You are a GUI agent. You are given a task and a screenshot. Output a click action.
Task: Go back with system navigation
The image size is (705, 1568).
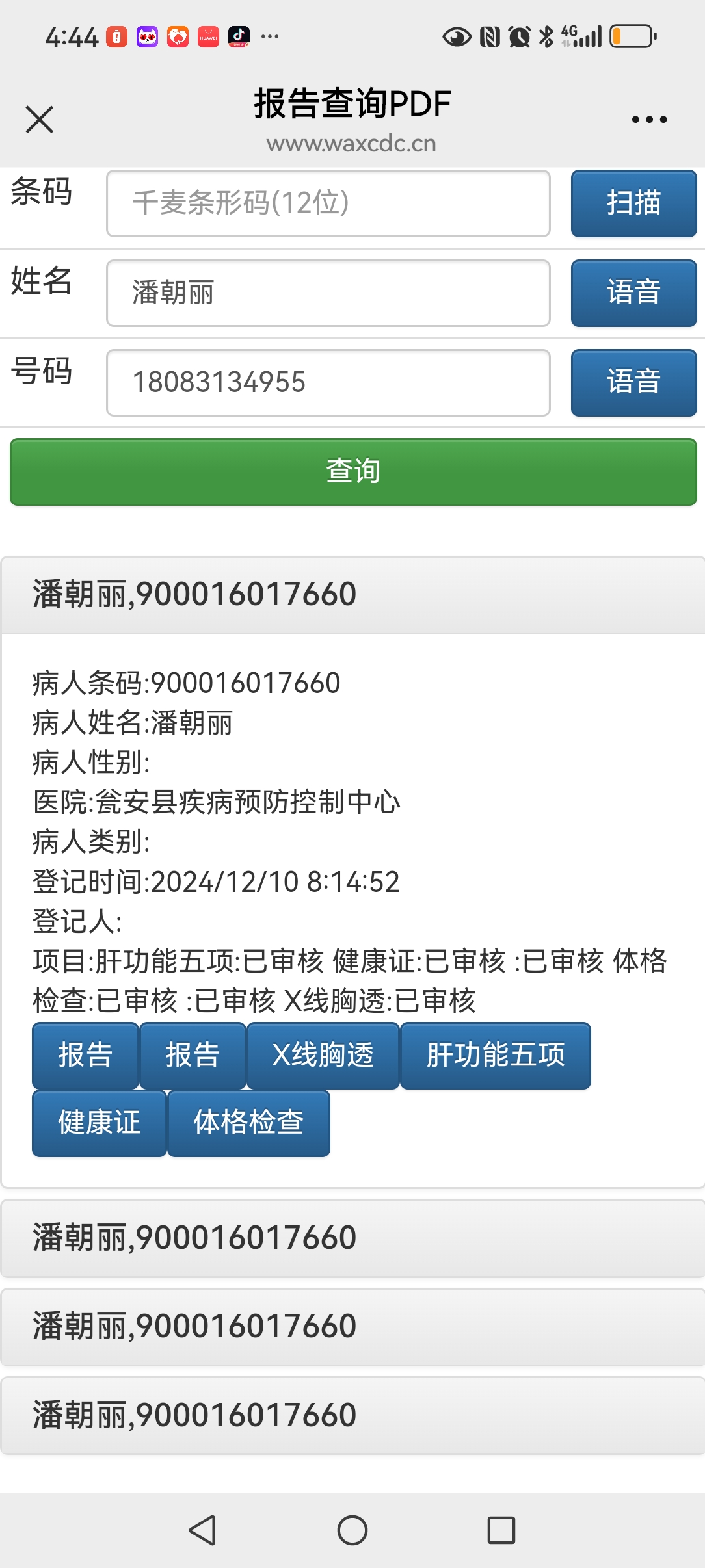tap(203, 1530)
